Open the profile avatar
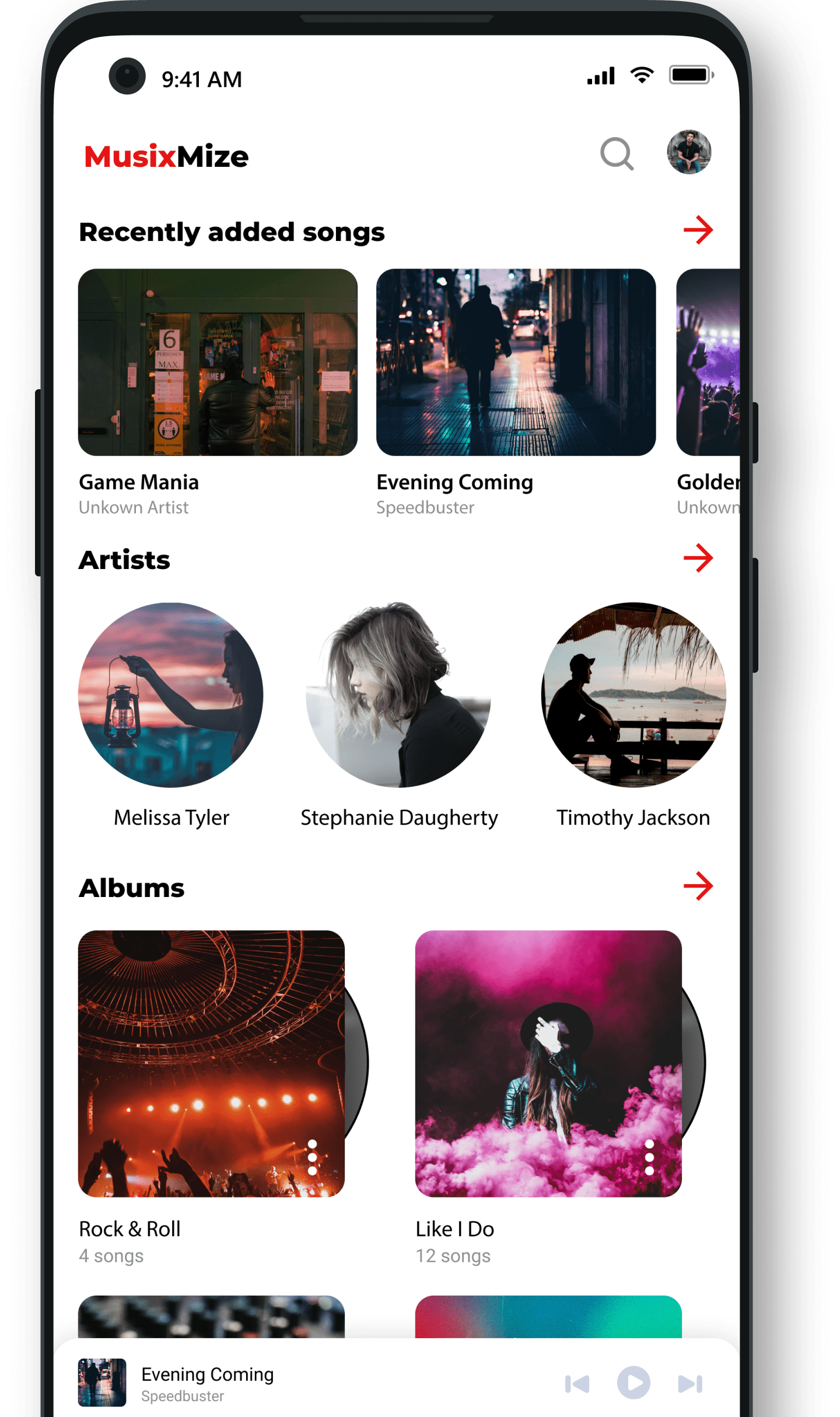 [689, 152]
